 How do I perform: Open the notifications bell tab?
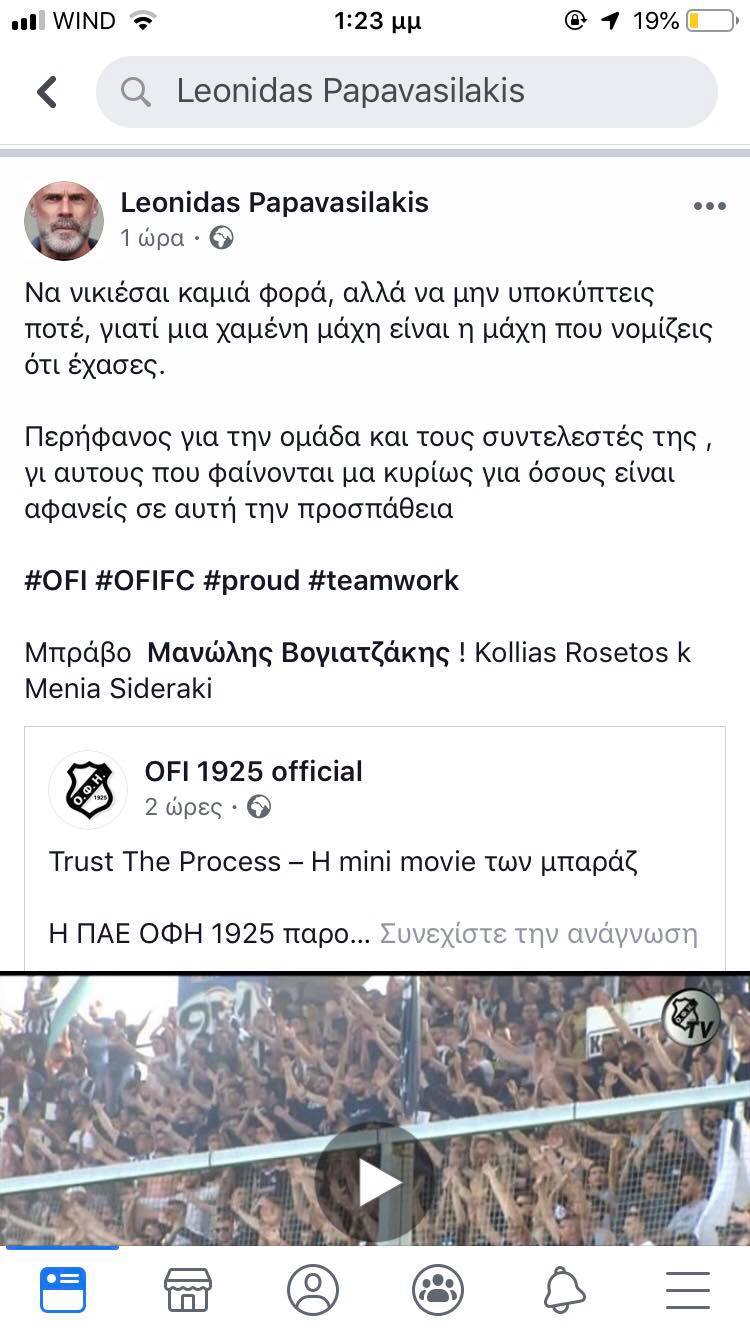coord(564,1290)
